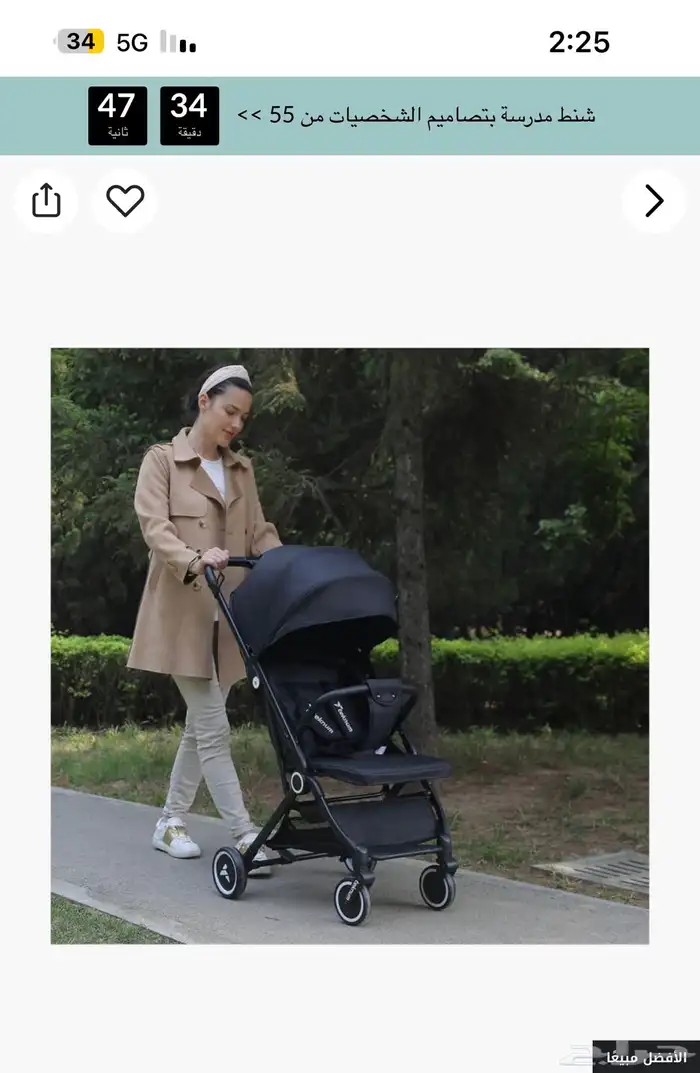Image resolution: width=700 pixels, height=1073 pixels.
Task: Add the stroller to favorites with heart
Action: click(125, 201)
